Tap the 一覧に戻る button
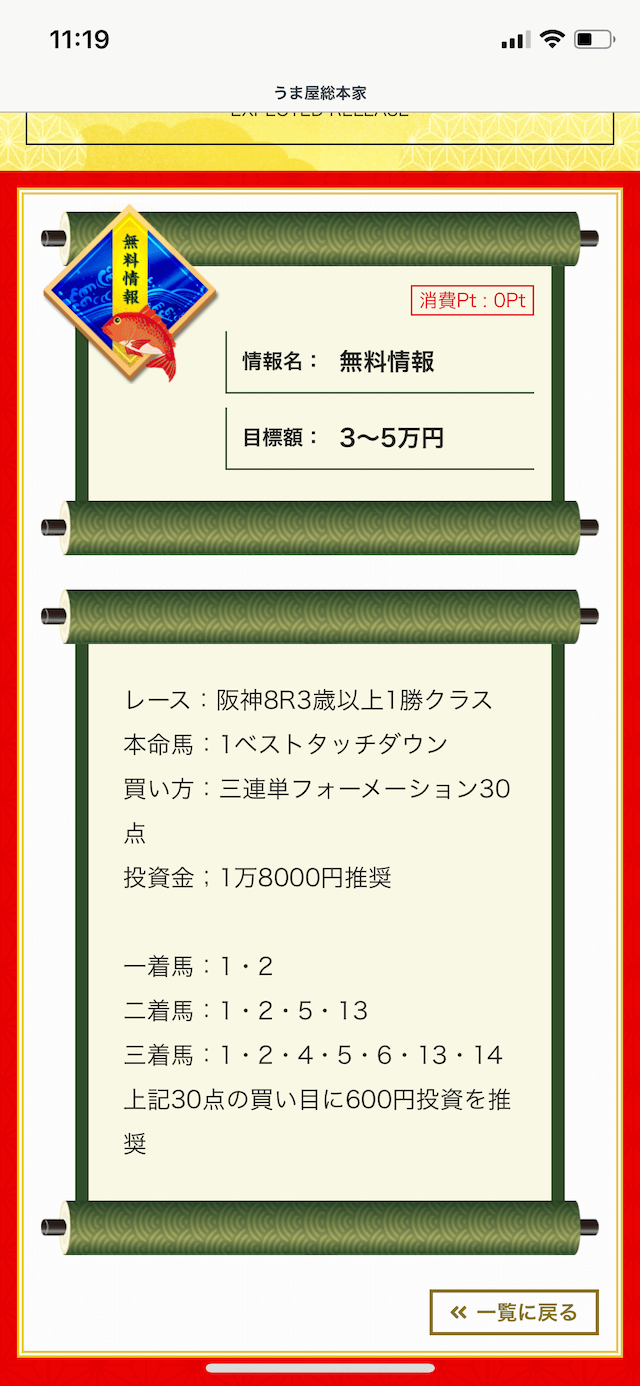This screenshot has height=1386, width=640. [514, 1312]
